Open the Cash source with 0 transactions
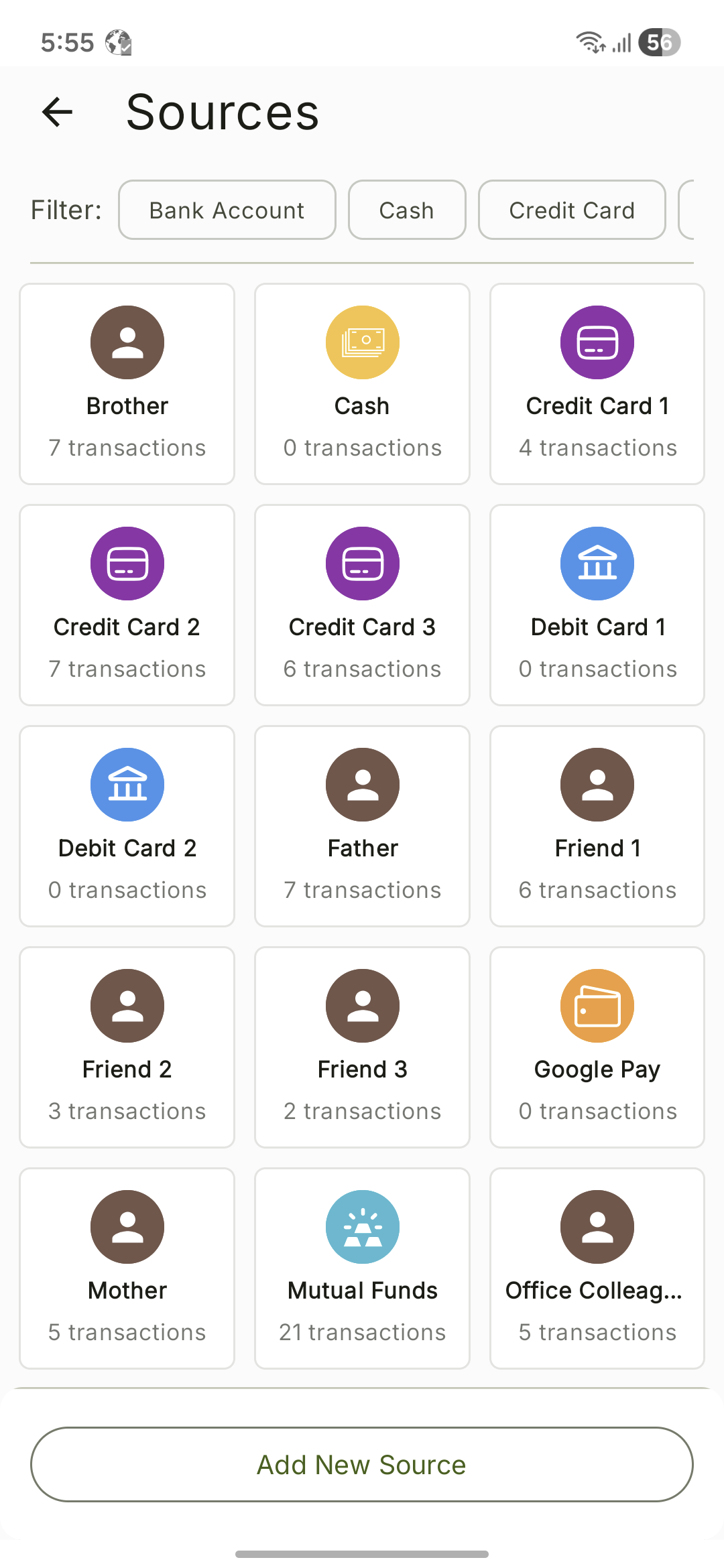 (362, 383)
